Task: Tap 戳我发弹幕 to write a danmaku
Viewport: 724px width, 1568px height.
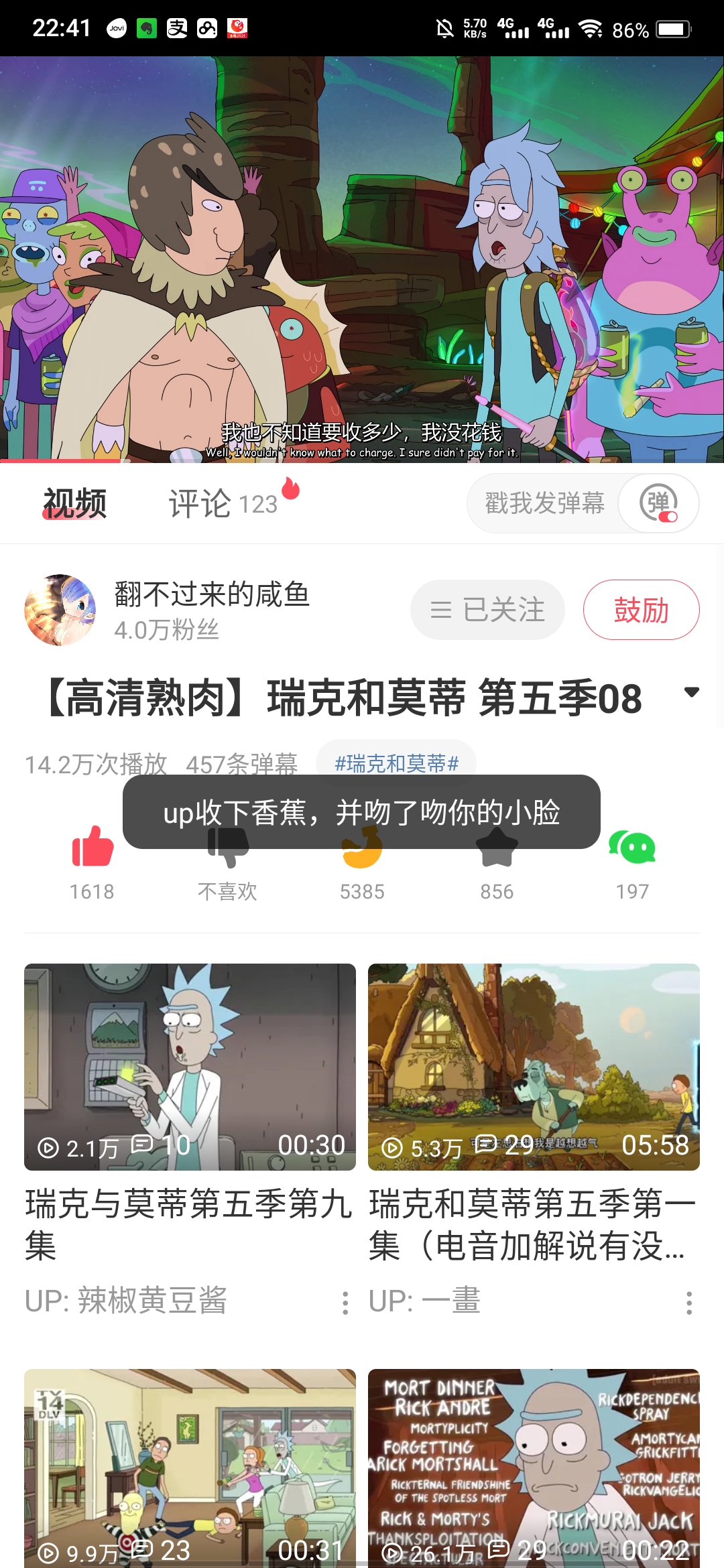Action: (544, 503)
